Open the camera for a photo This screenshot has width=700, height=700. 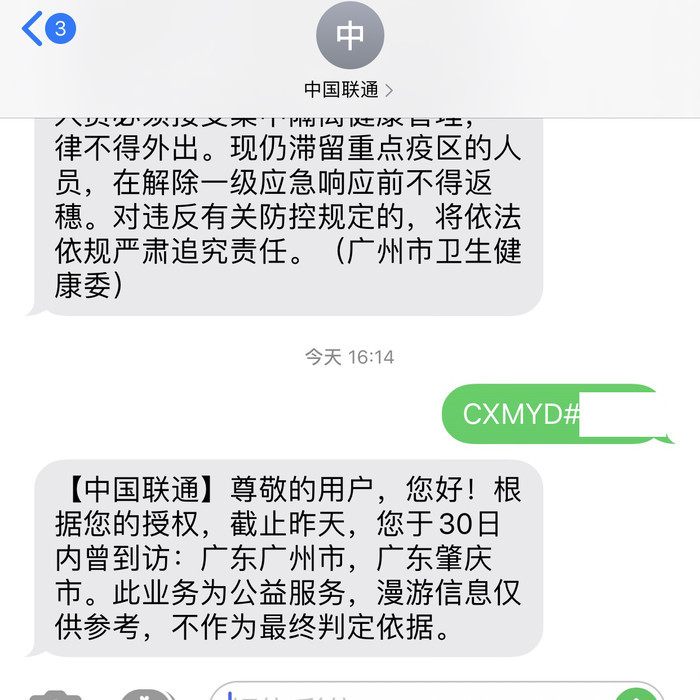coord(55,694)
